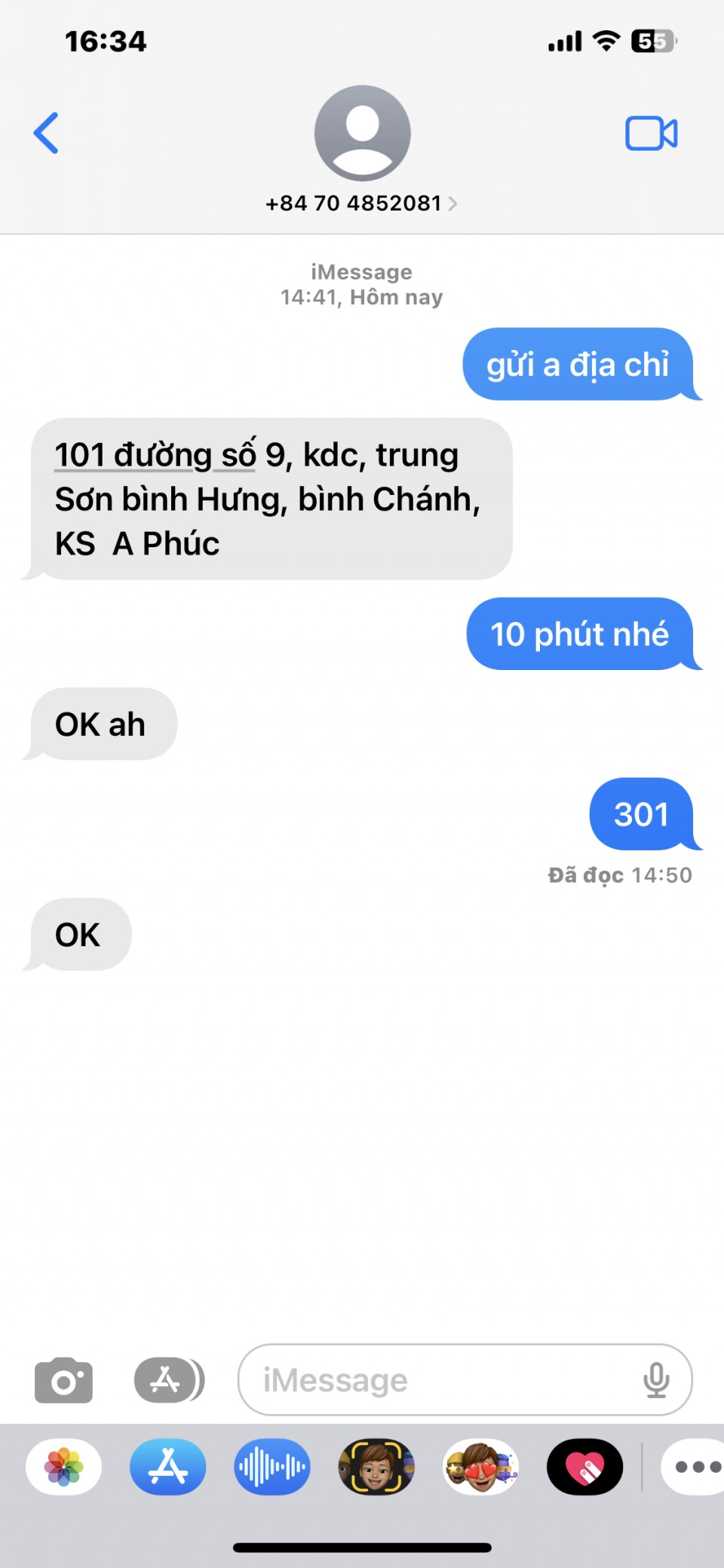Start a FaceTime video call
Viewport: 724px width, 1568px height.
[651, 134]
